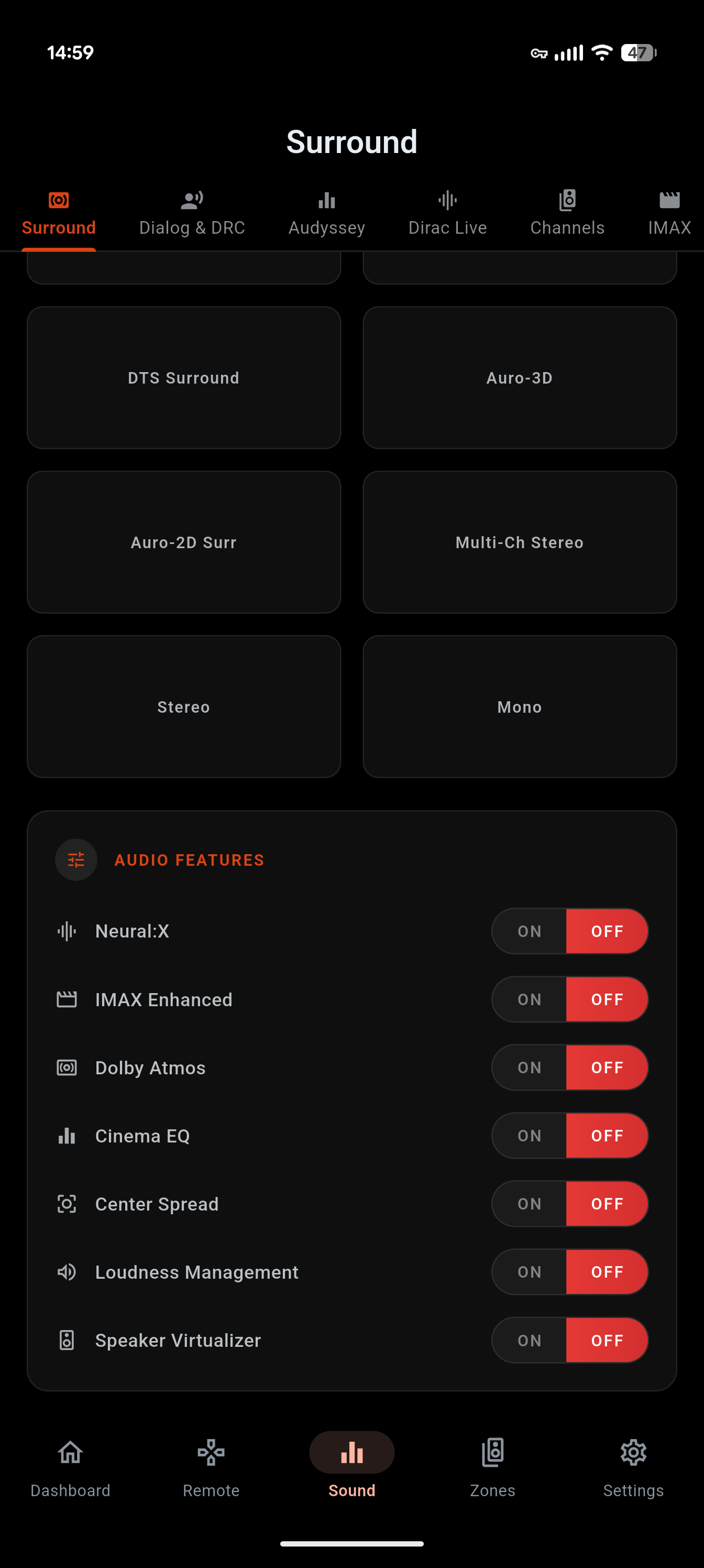The image size is (704, 1568).
Task: Tap the IMAX clapperboard icon
Action: pos(669,200)
